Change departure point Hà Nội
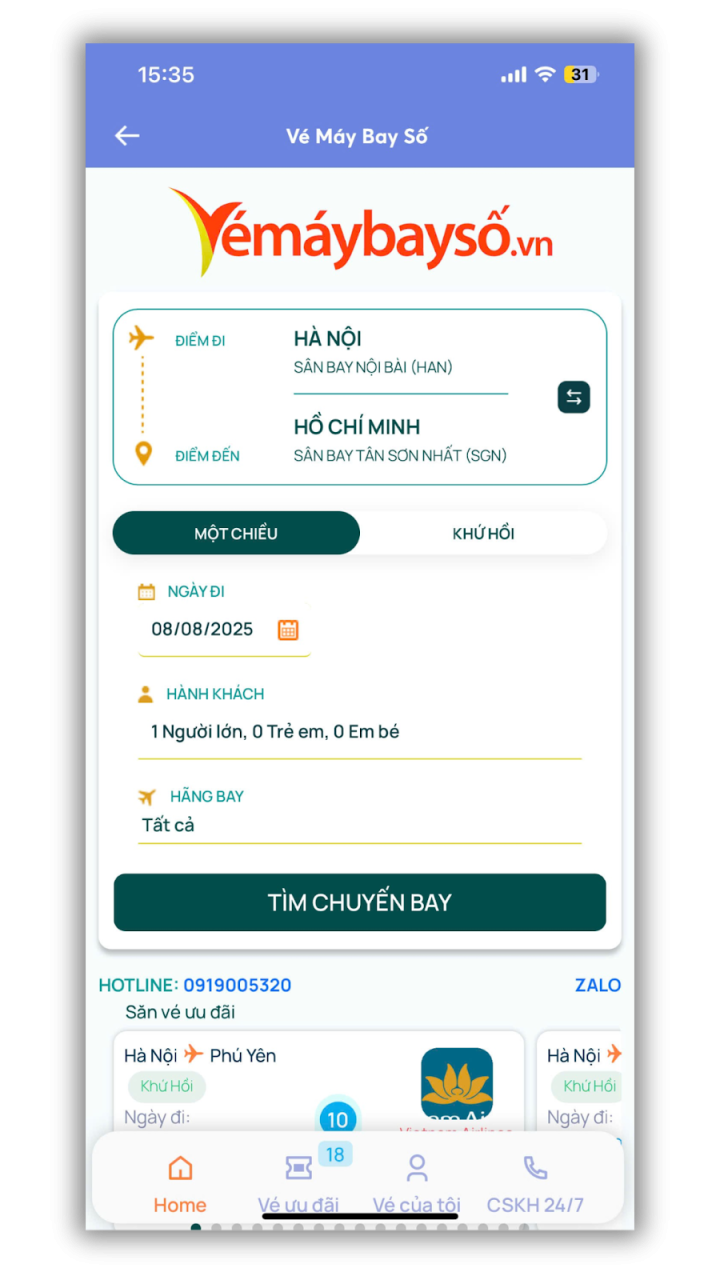Image resolution: width=720 pixels, height=1280 pixels. tap(400, 352)
